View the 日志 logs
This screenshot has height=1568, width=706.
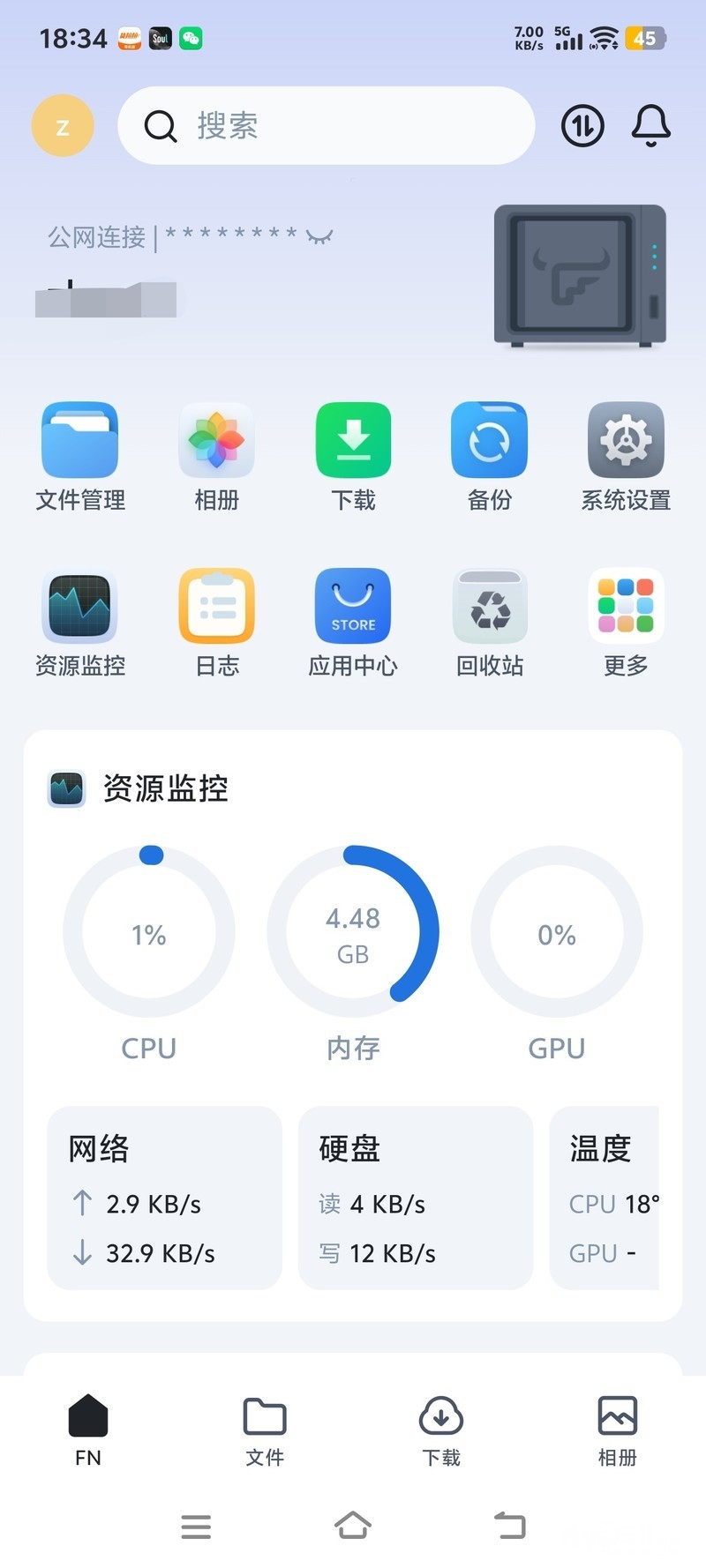click(x=217, y=607)
